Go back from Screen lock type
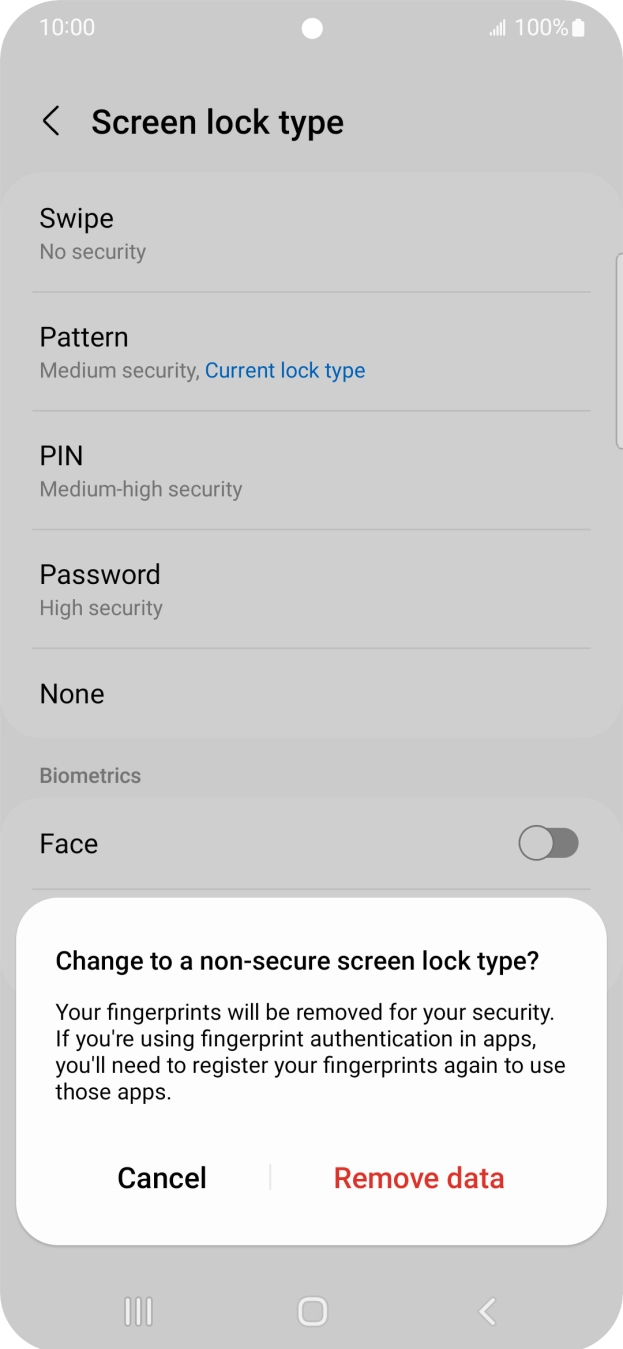Image resolution: width=623 pixels, height=1349 pixels. point(51,122)
